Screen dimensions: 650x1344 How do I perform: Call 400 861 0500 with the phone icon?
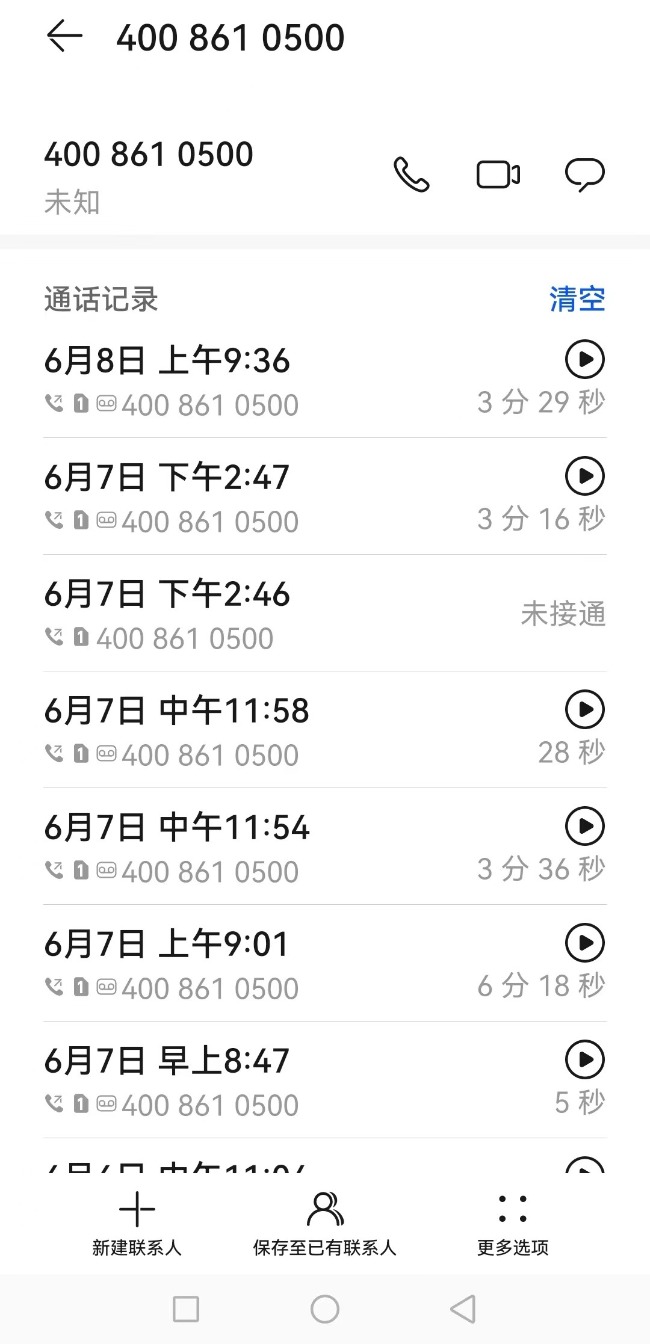(x=411, y=175)
